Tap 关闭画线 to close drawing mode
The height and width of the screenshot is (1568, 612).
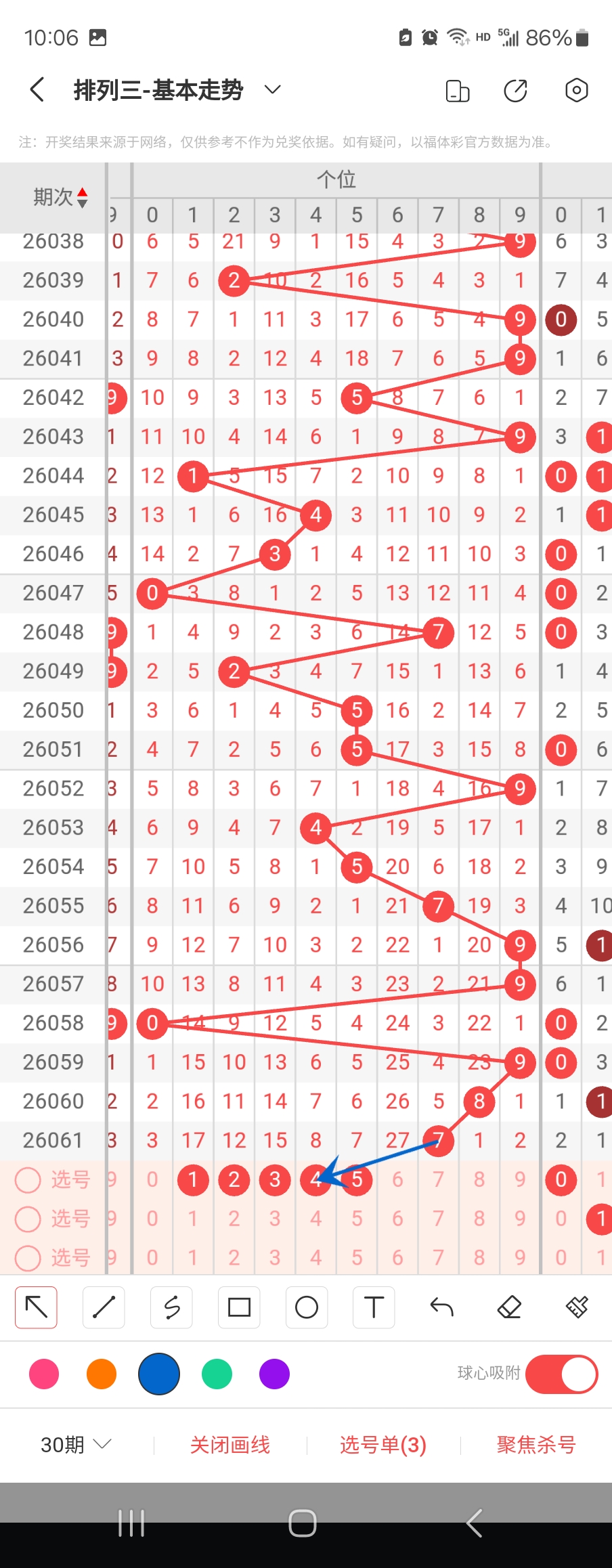230,1445
